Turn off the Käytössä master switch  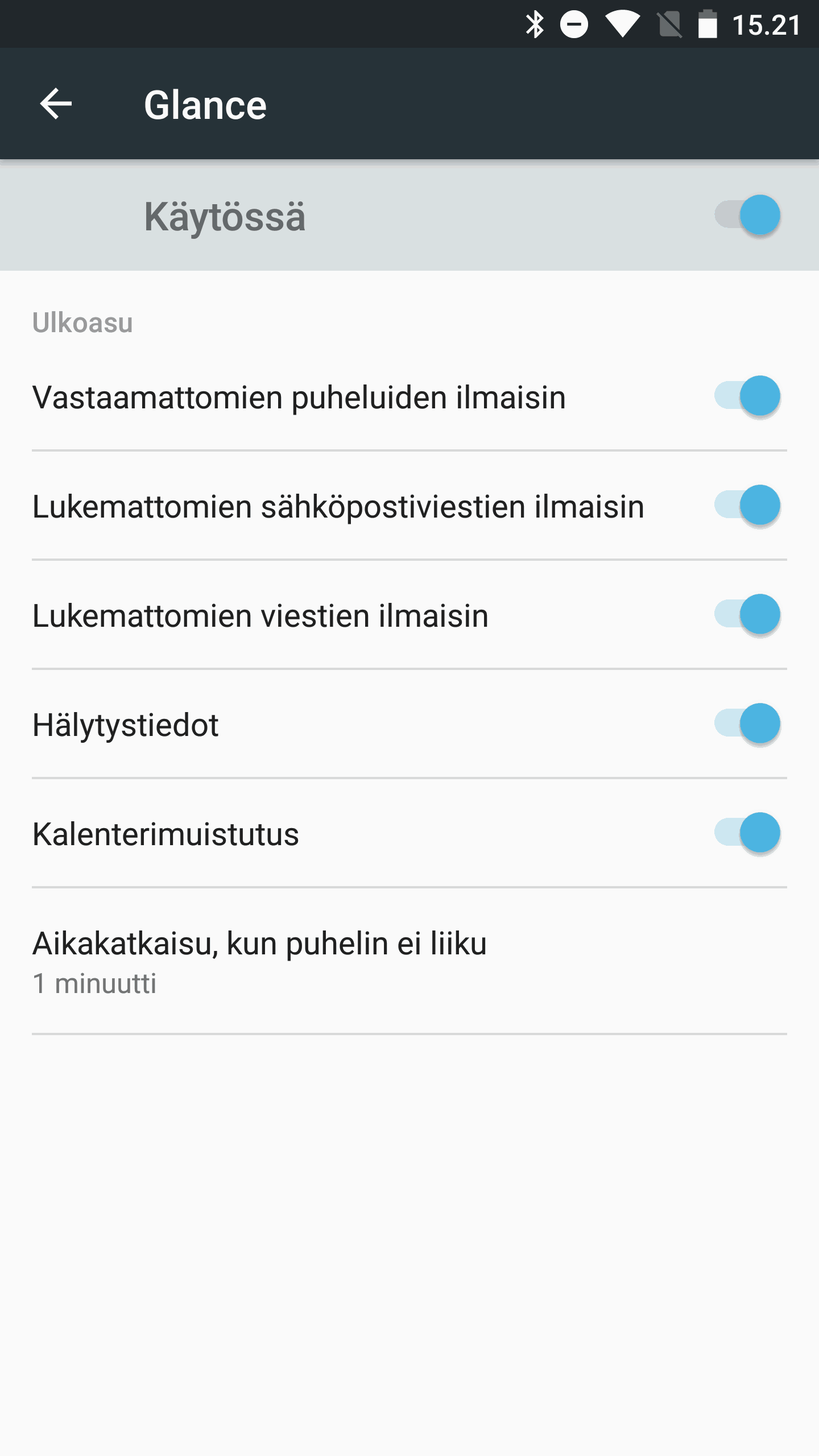click(747, 216)
